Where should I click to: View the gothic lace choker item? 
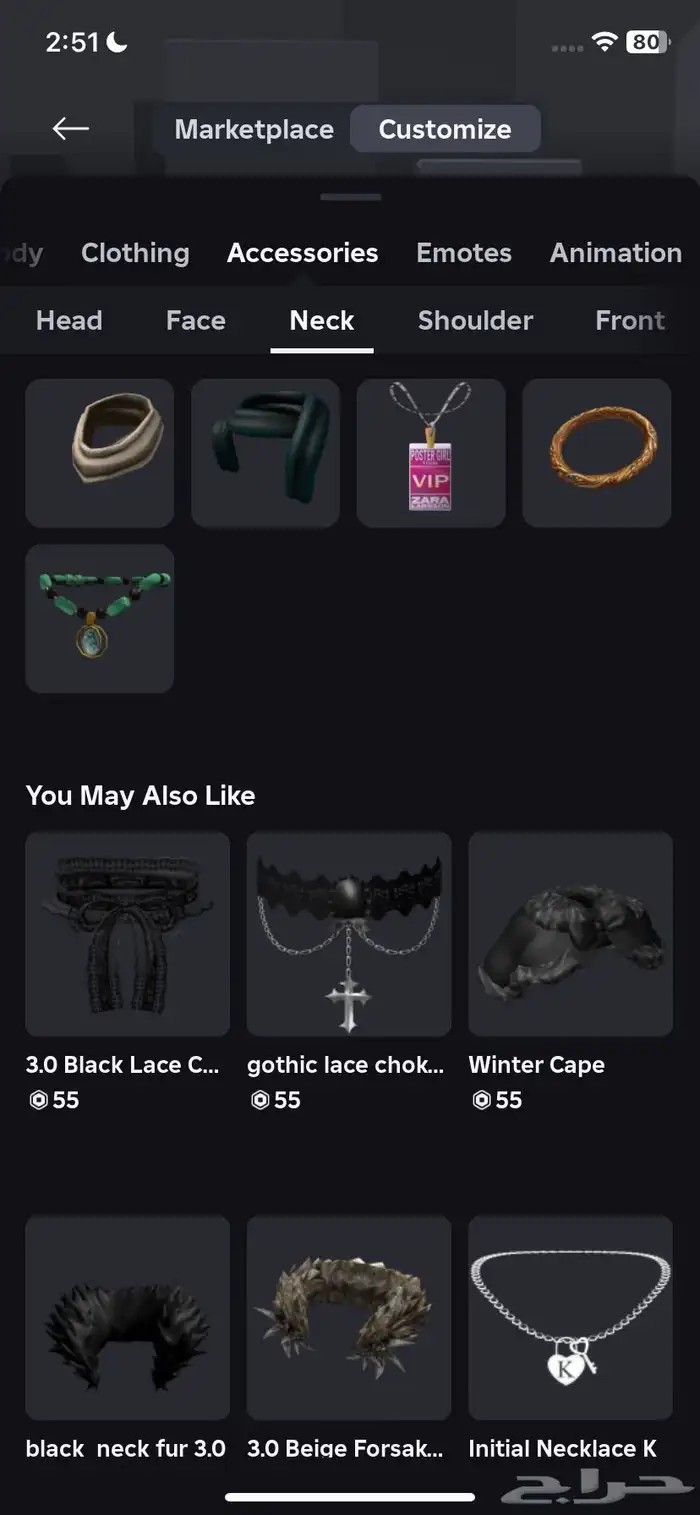(349, 934)
